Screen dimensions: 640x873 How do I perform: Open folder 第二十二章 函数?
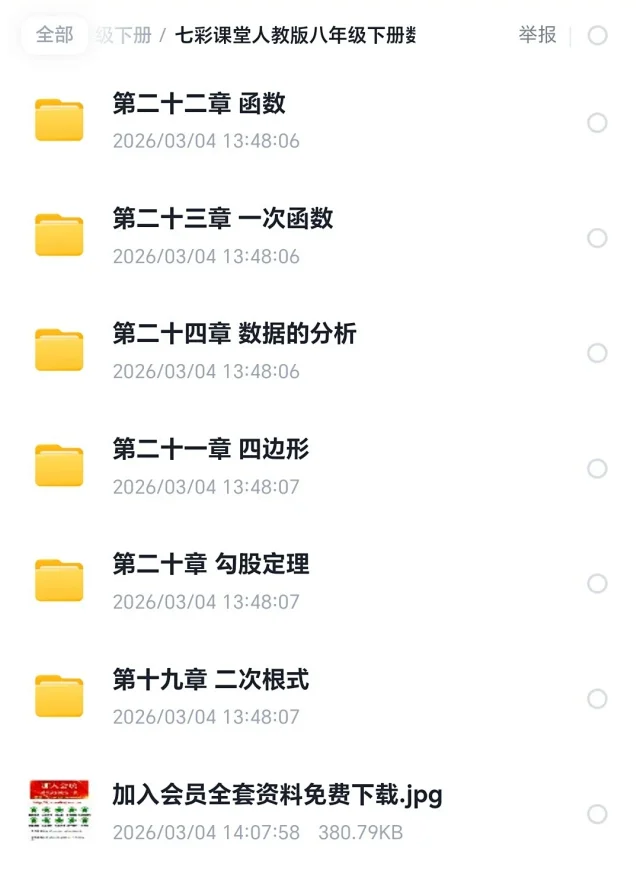(x=199, y=103)
